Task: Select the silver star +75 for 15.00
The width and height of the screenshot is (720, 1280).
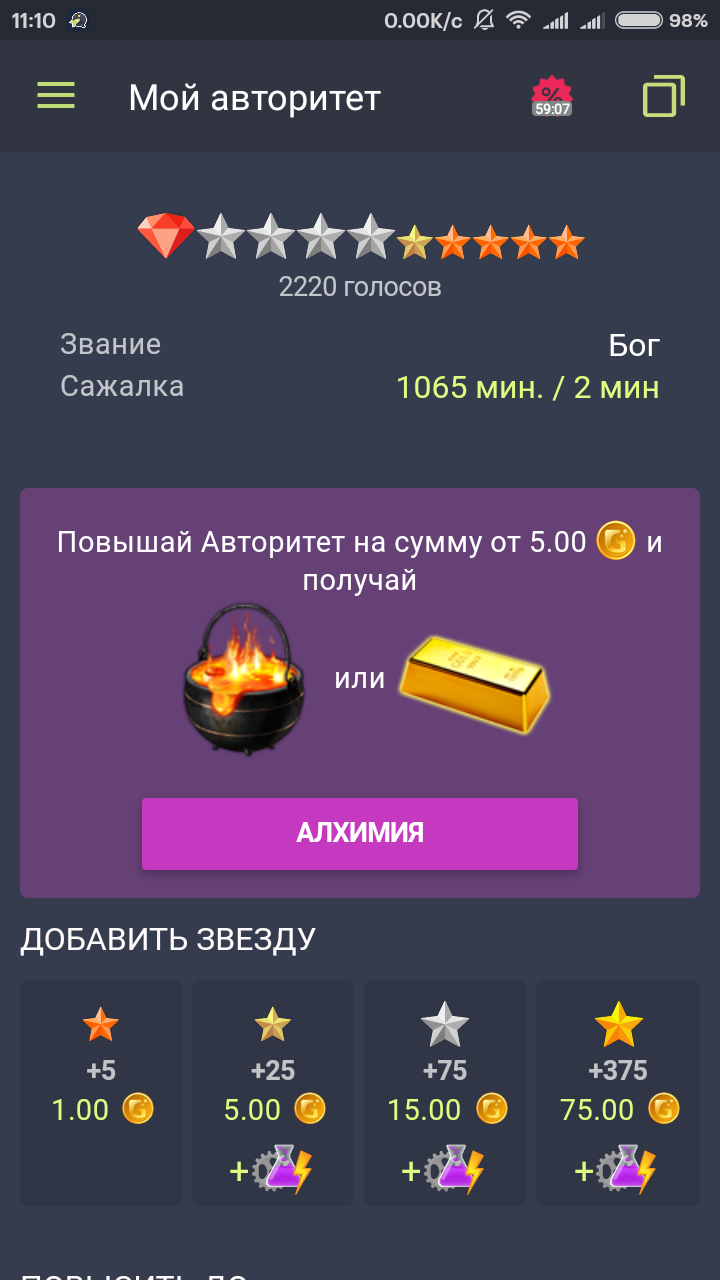Action: pos(445,1093)
